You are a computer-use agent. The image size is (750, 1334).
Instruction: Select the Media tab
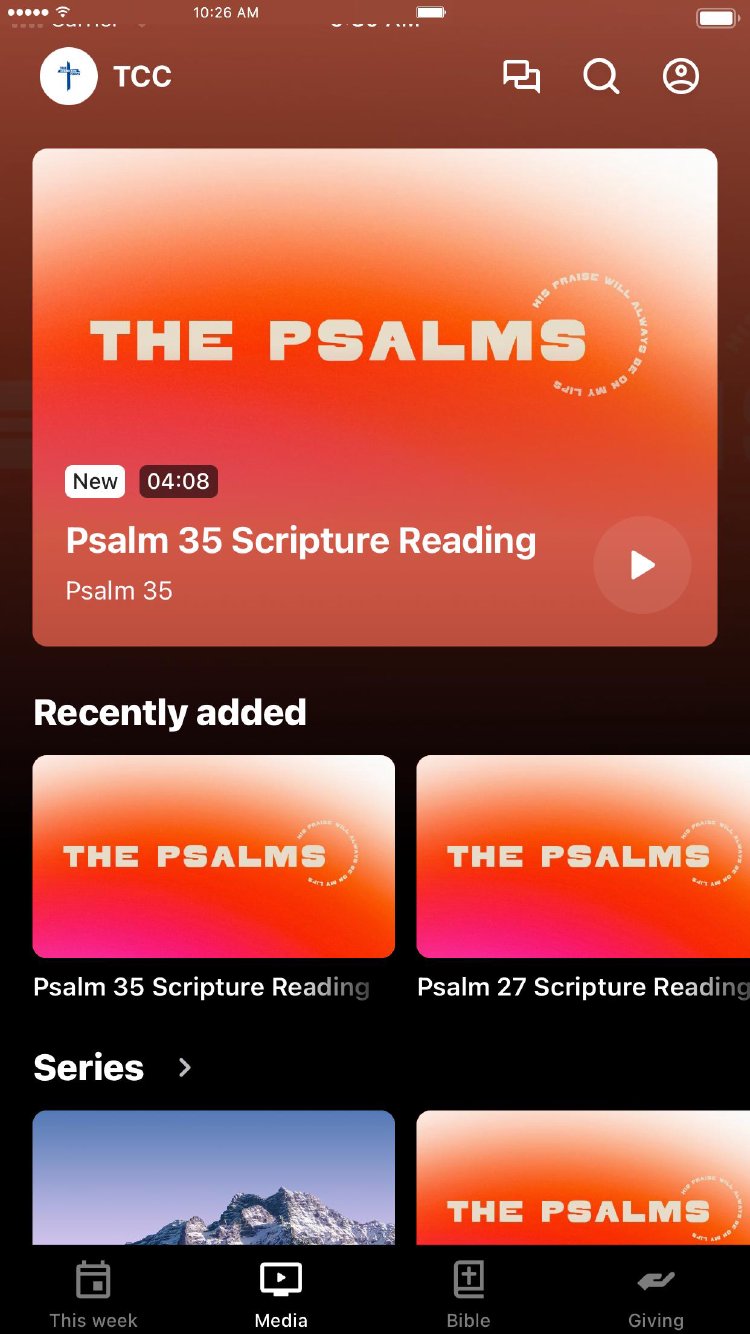tap(281, 1295)
